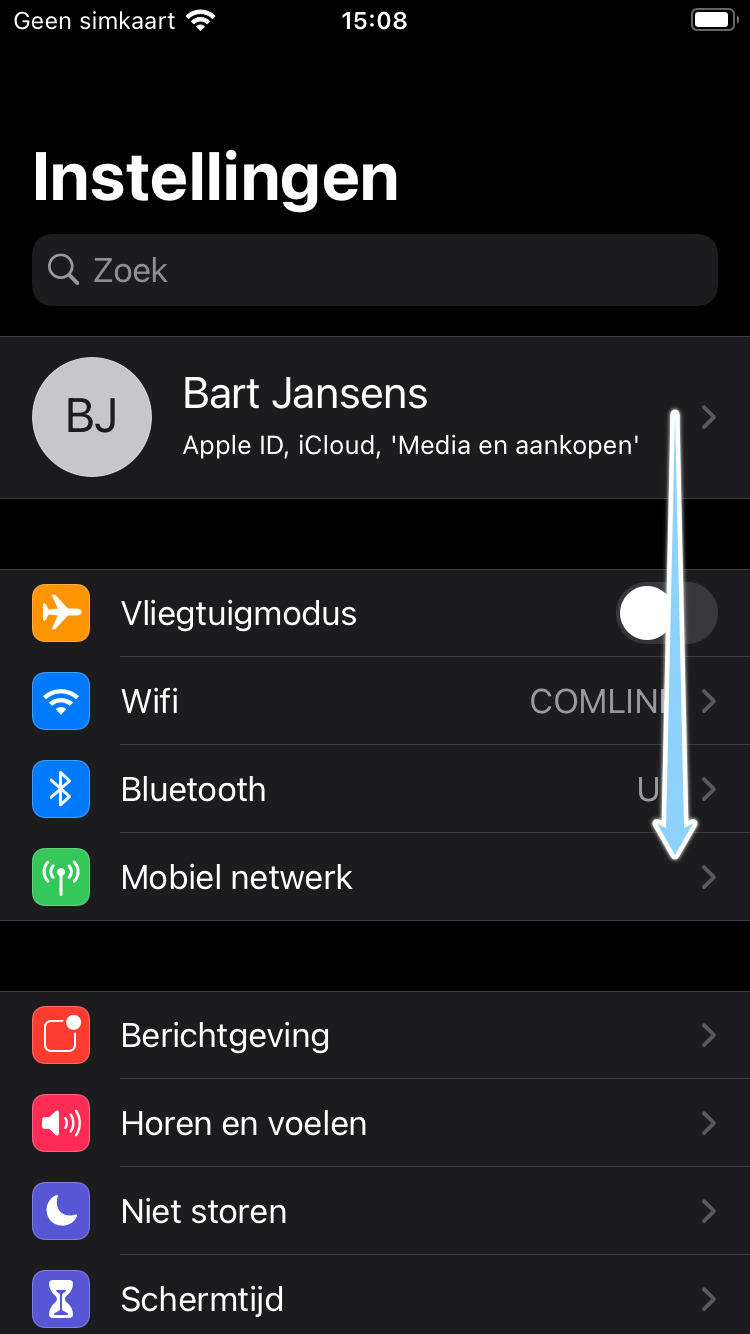Open Bart Jansens Apple ID profile
Viewport: 750px width, 1334px height.
[375, 418]
